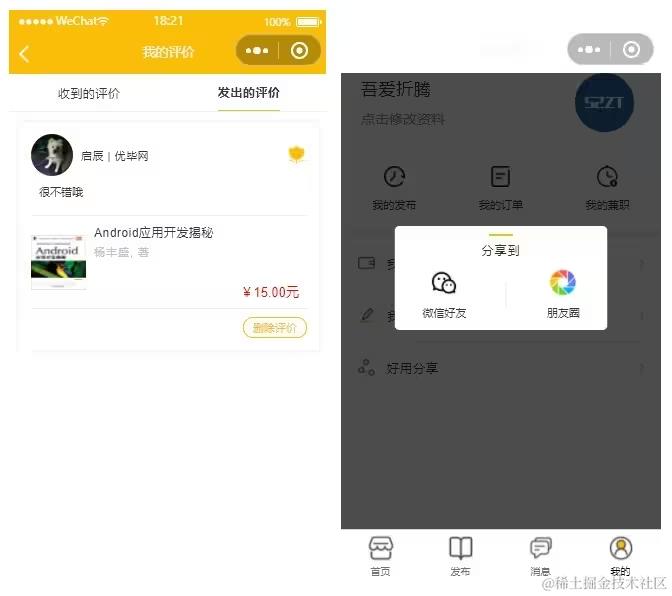Select the 发出的评价 tab
This screenshot has width=672, height=596.
pyautogui.click(x=248, y=93)
